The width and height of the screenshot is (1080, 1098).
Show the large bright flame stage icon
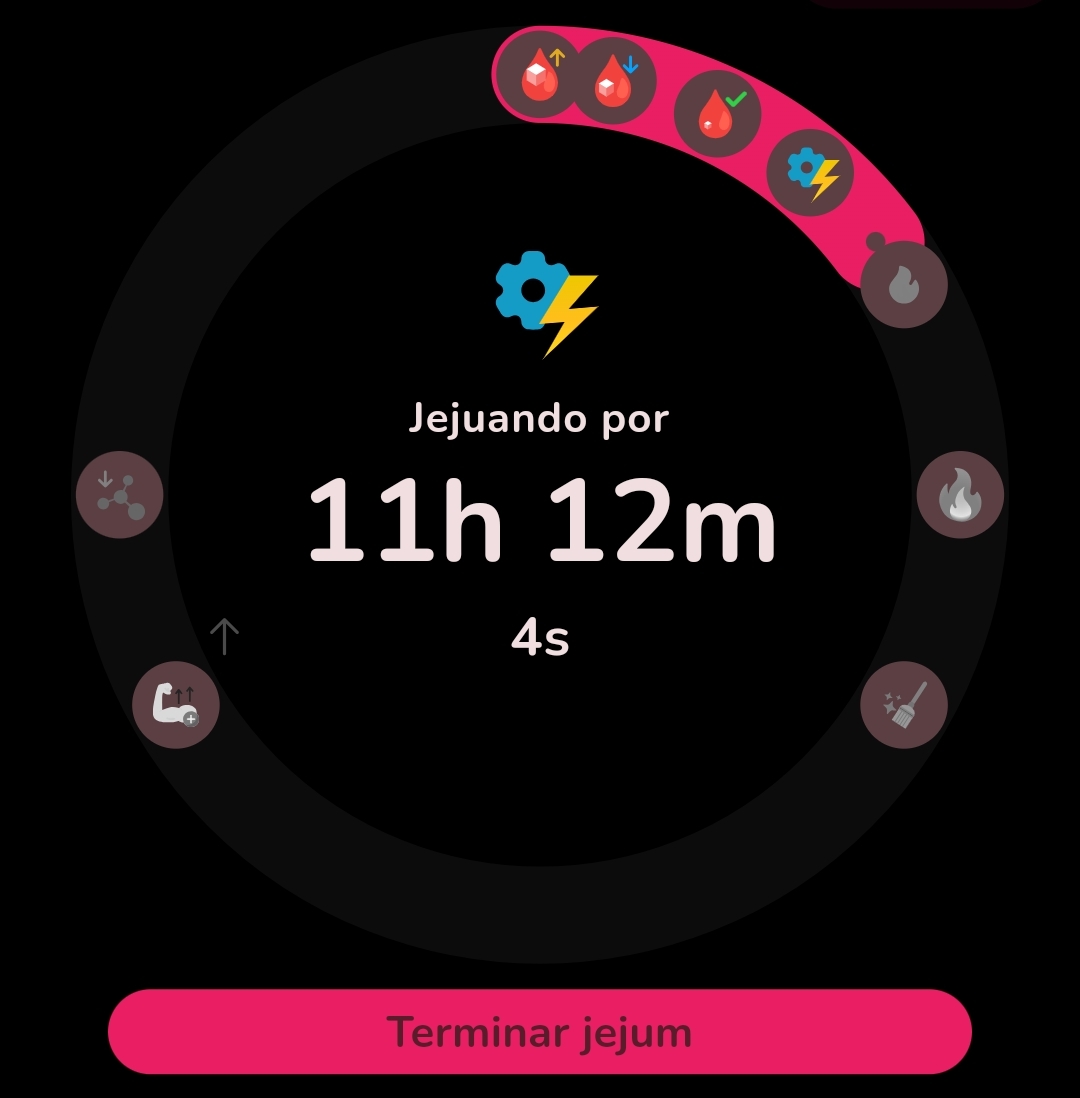(x=960, y=495)
